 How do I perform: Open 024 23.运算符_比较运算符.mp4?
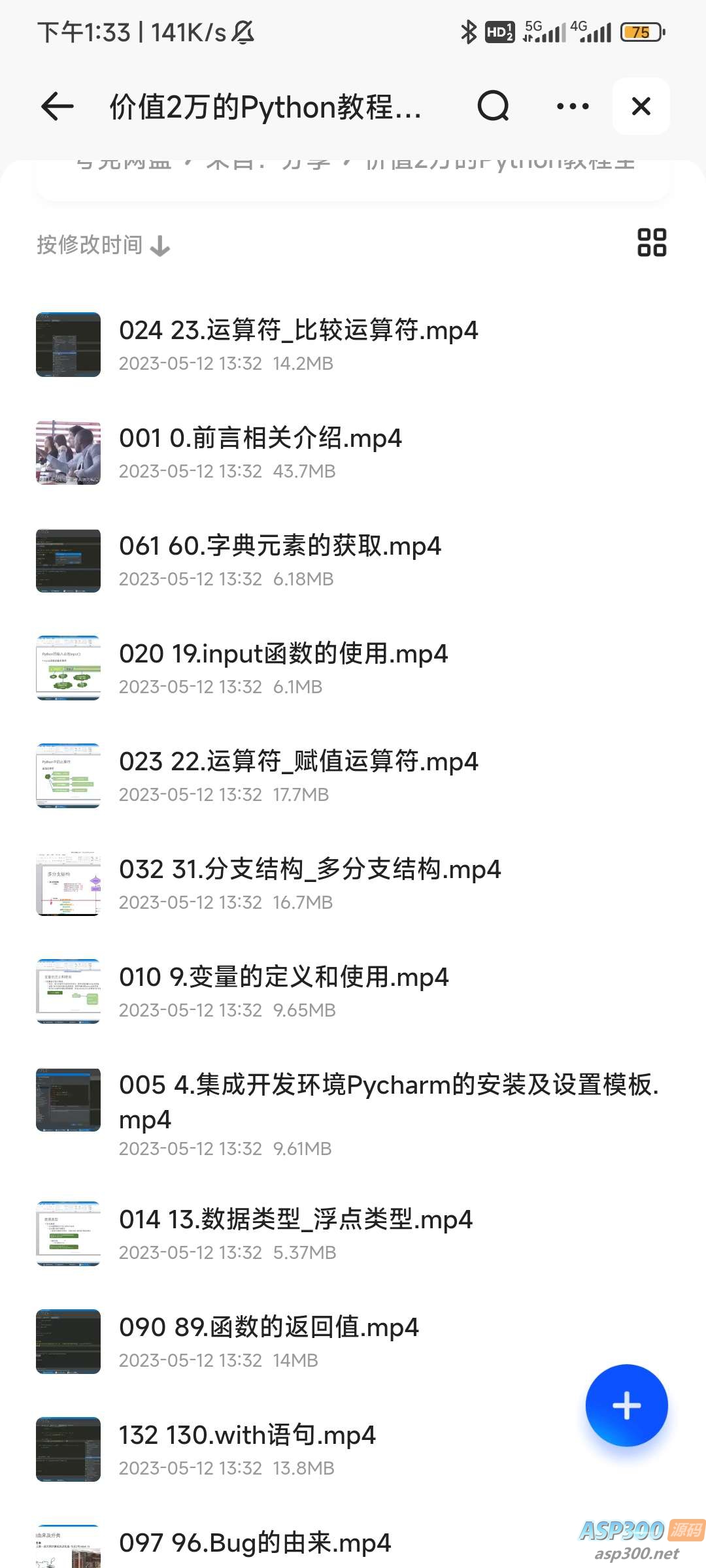click(x=298, y=331)
